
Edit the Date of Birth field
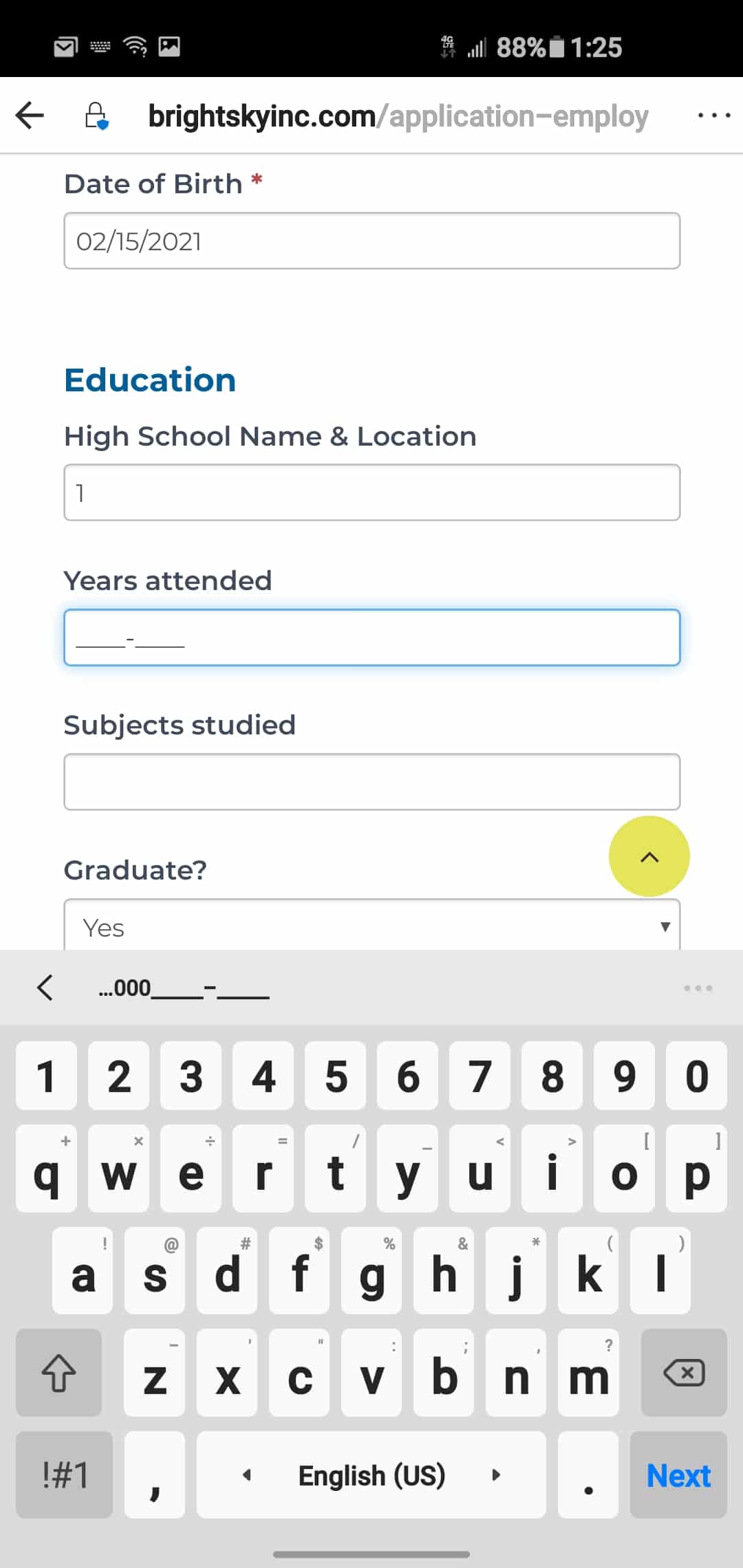point(371,241)
